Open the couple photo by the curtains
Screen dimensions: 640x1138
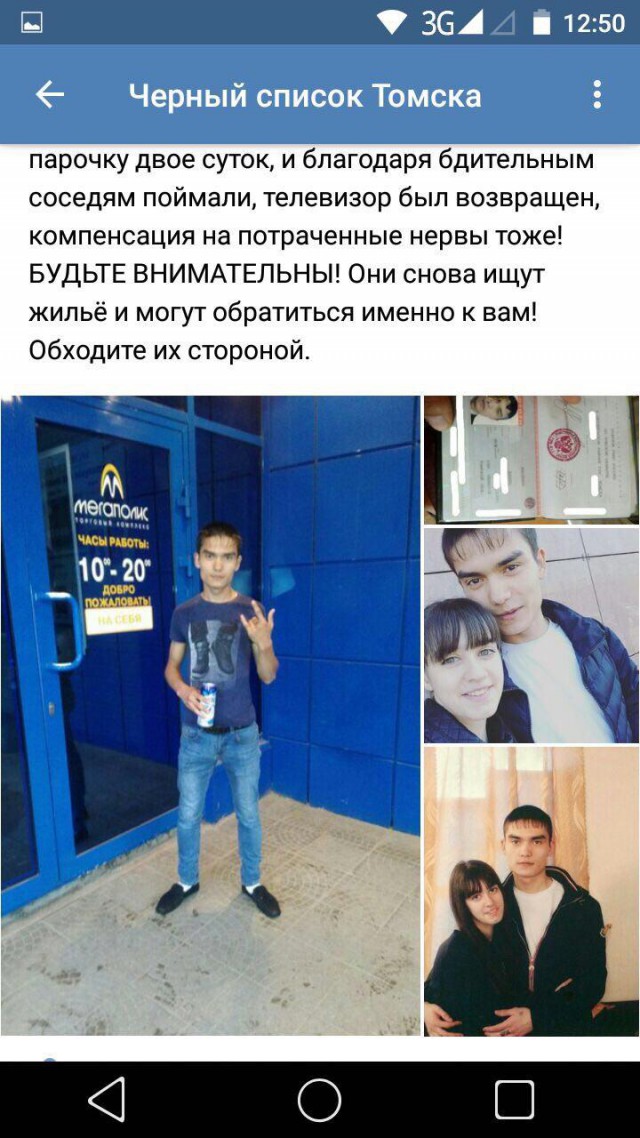pos(531,890)
